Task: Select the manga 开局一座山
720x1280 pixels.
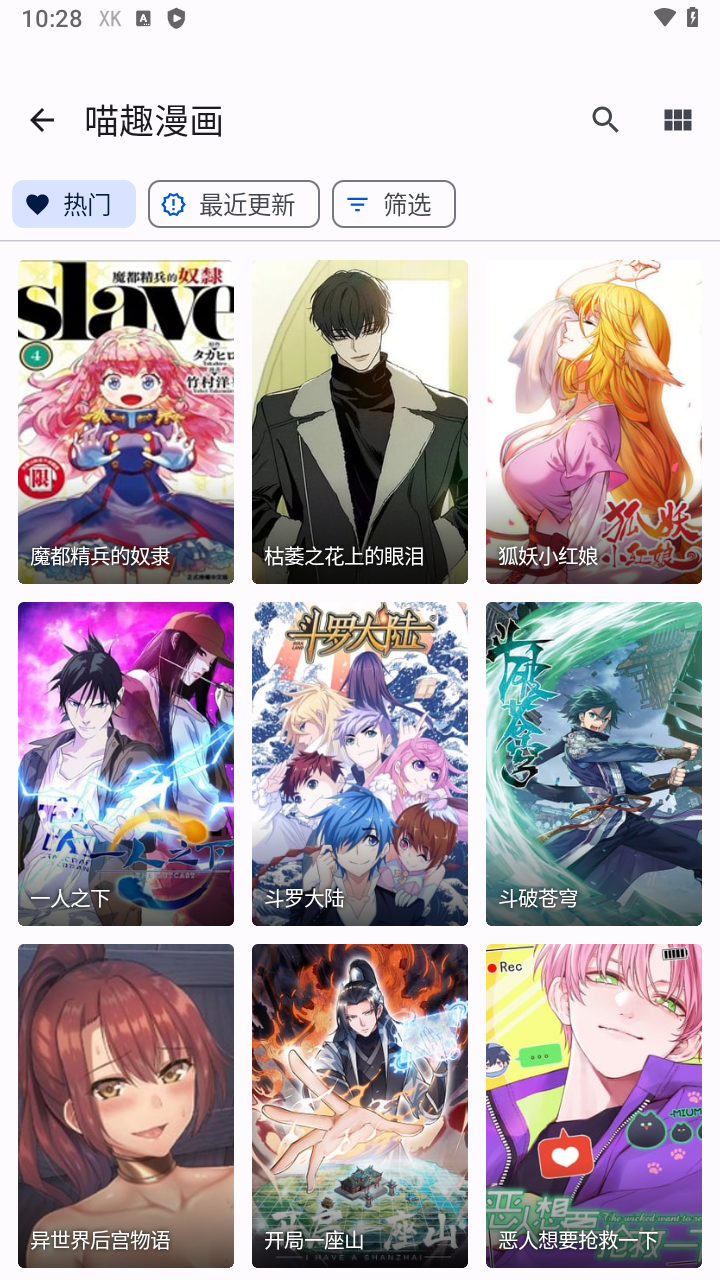Action: (360, 1106)
